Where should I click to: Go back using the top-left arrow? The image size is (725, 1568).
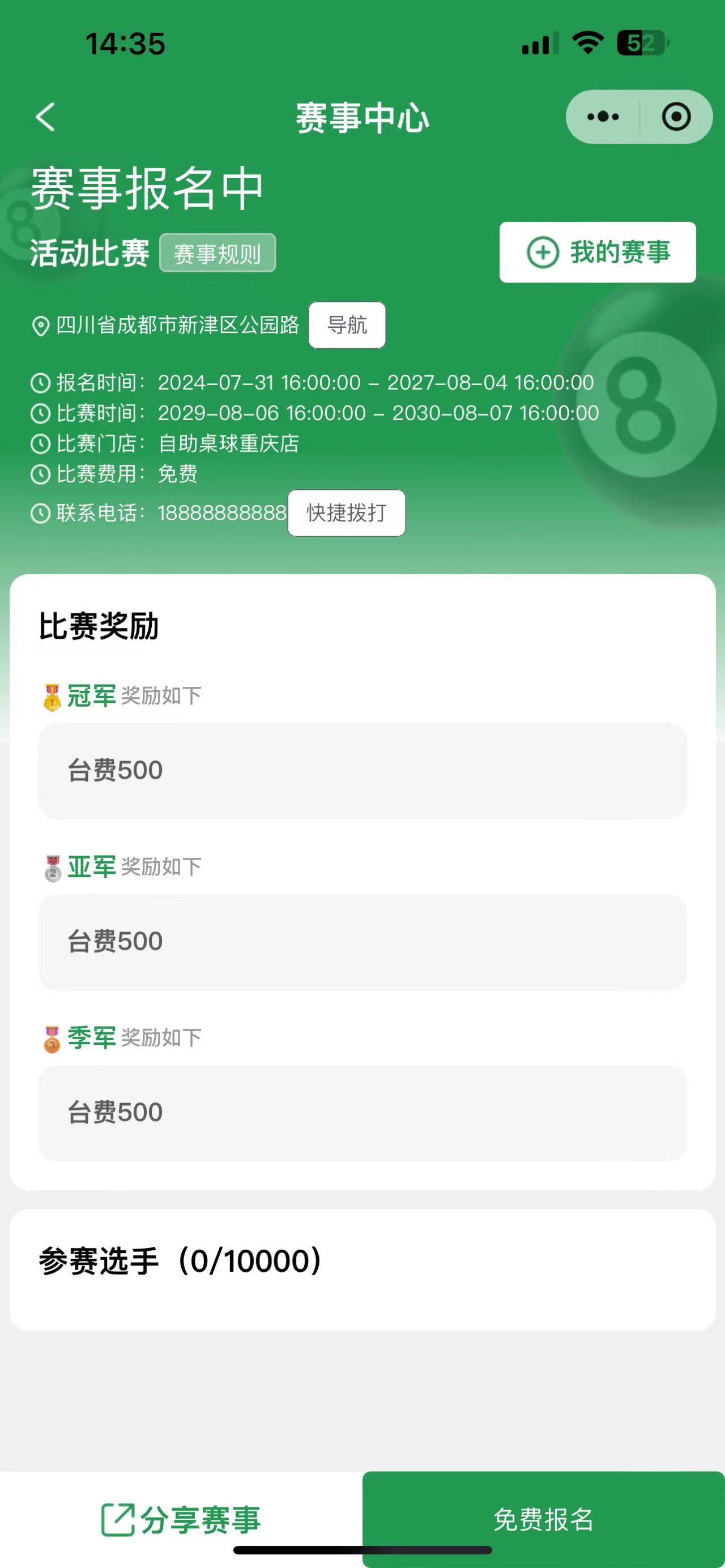(x=46, y=117)
